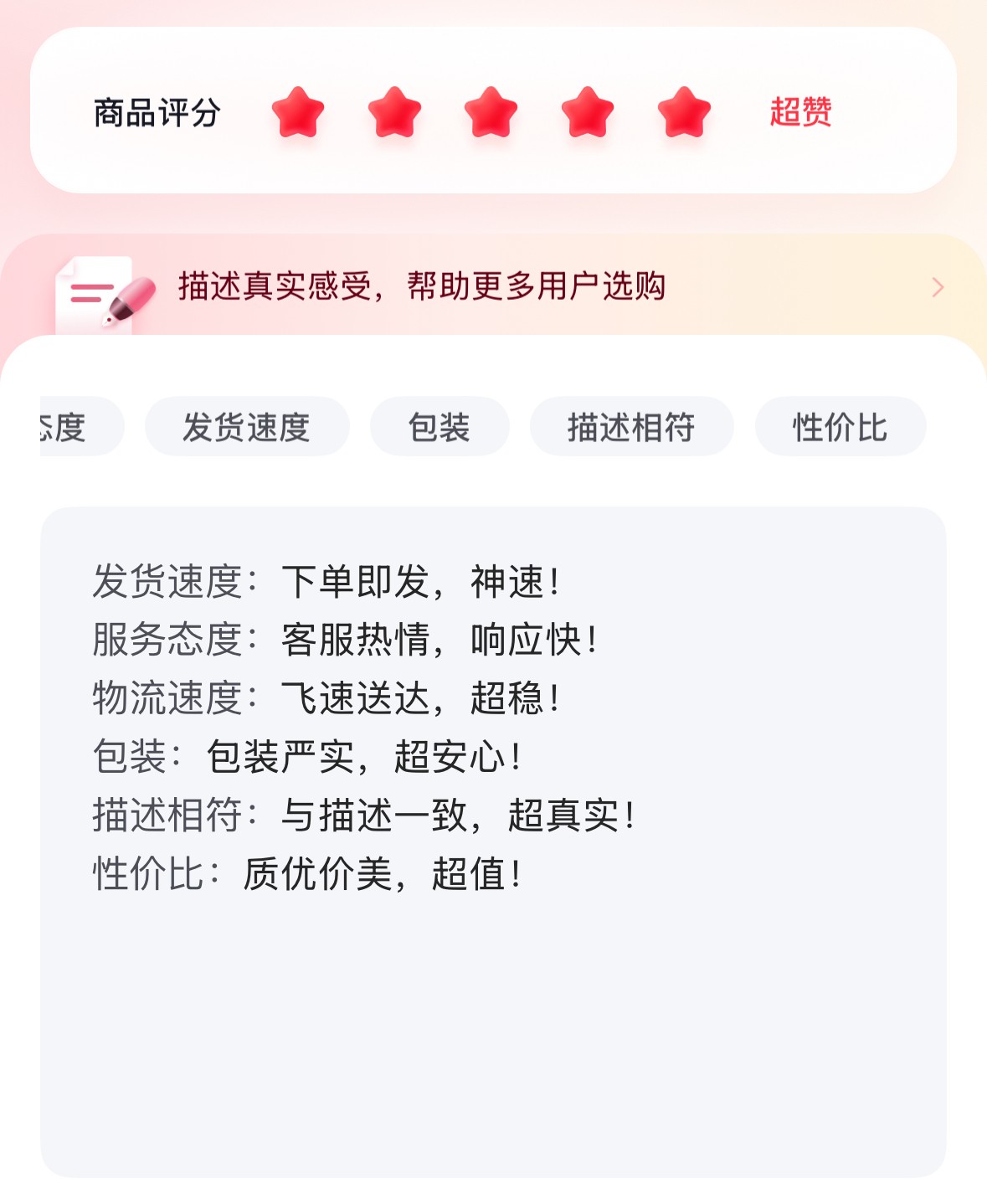The width and height of the screenshot is (987, 1204).
Task: Click the 描述真实感受，帮助更多用户选购 banner text
Action: click(x=421, y=286)
